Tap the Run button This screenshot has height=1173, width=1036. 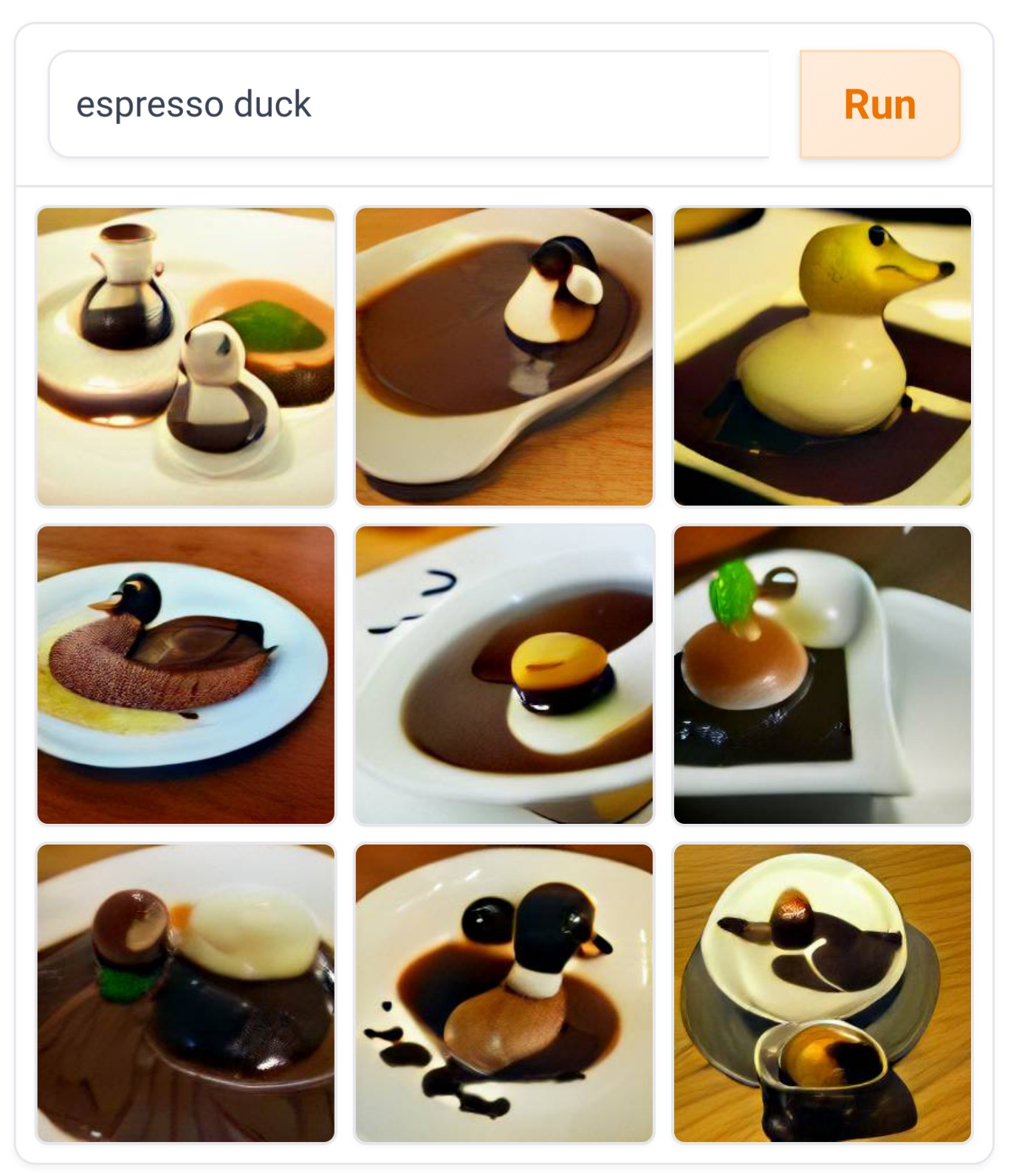coord(879,104)
